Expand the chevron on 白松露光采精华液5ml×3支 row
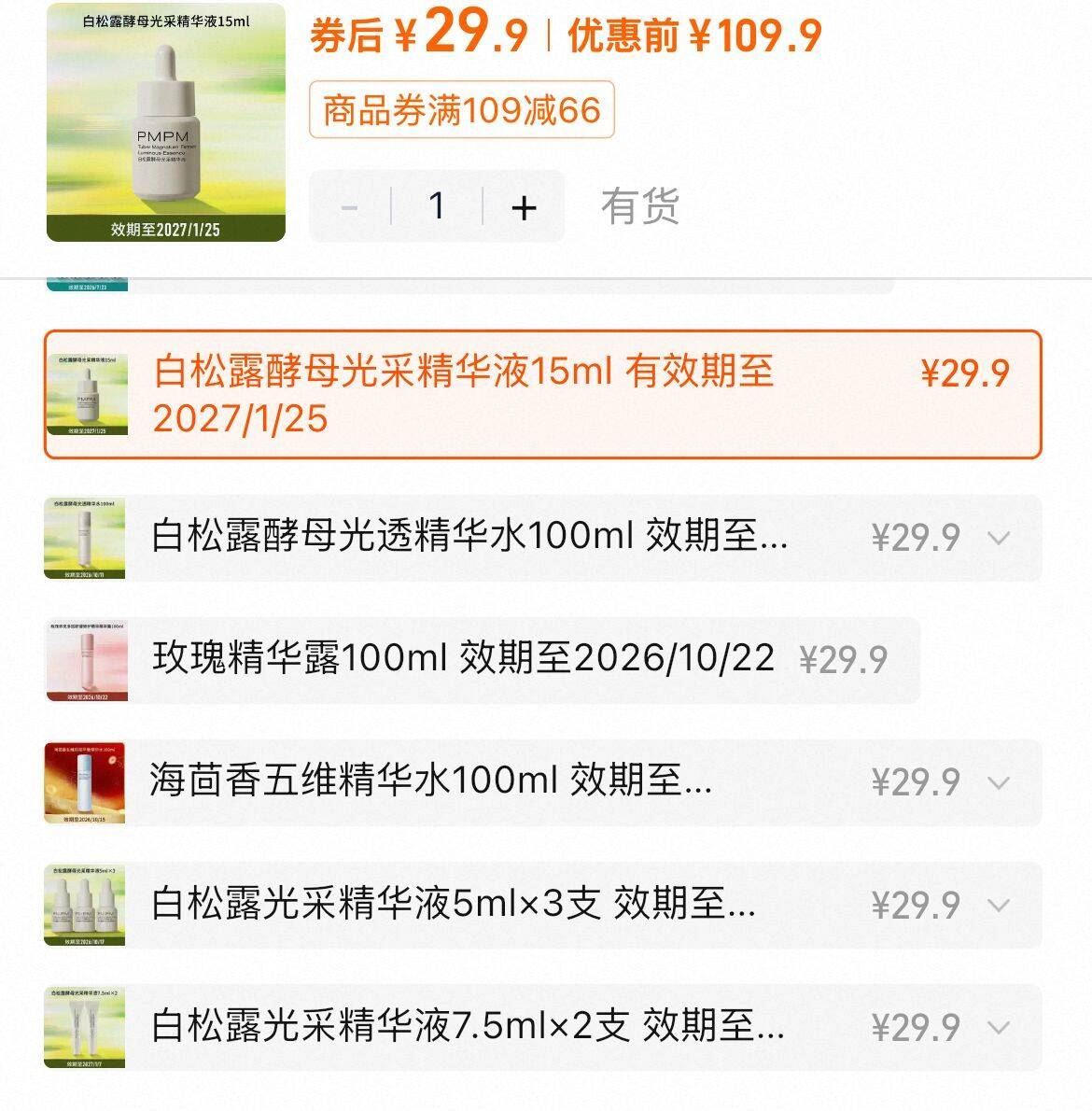The height and width of the screenshot is (1111, 1092). pos(999,905)
